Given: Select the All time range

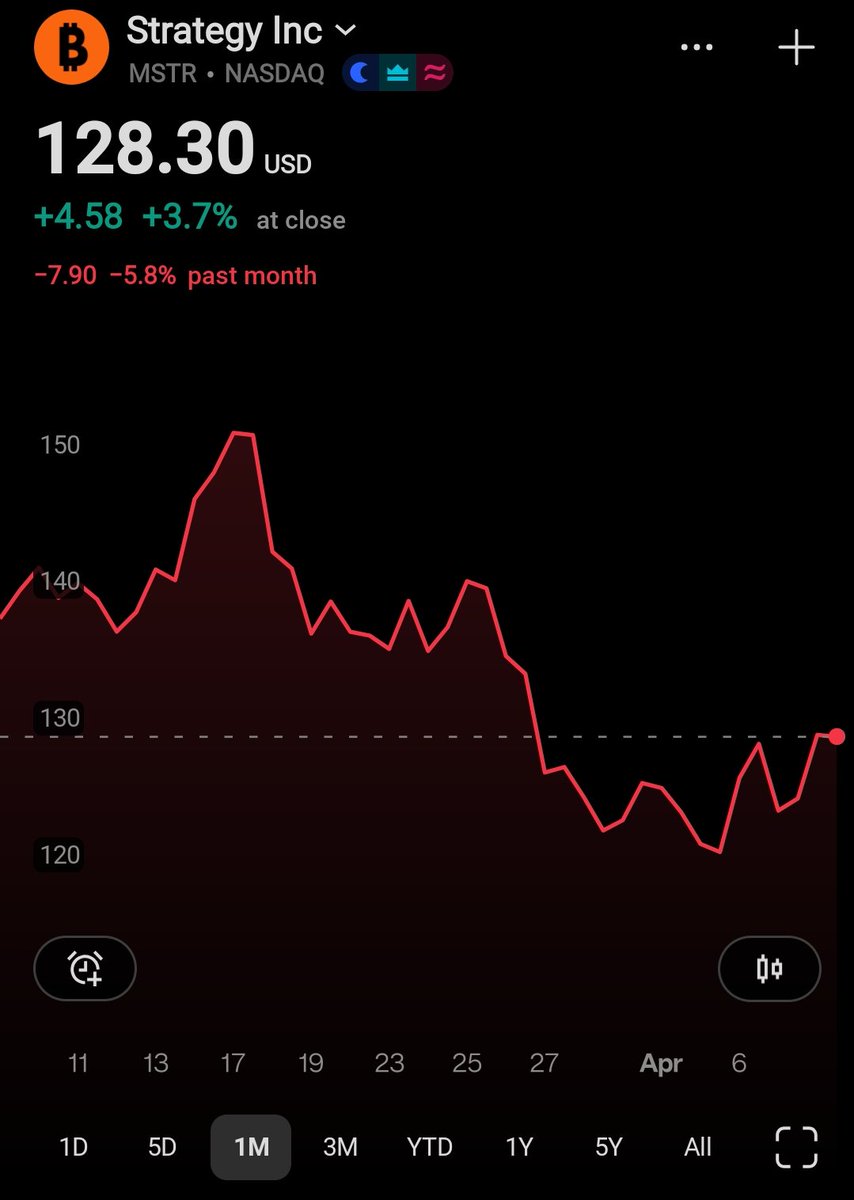Looking at the screenshot, I should pos(697,1146).
